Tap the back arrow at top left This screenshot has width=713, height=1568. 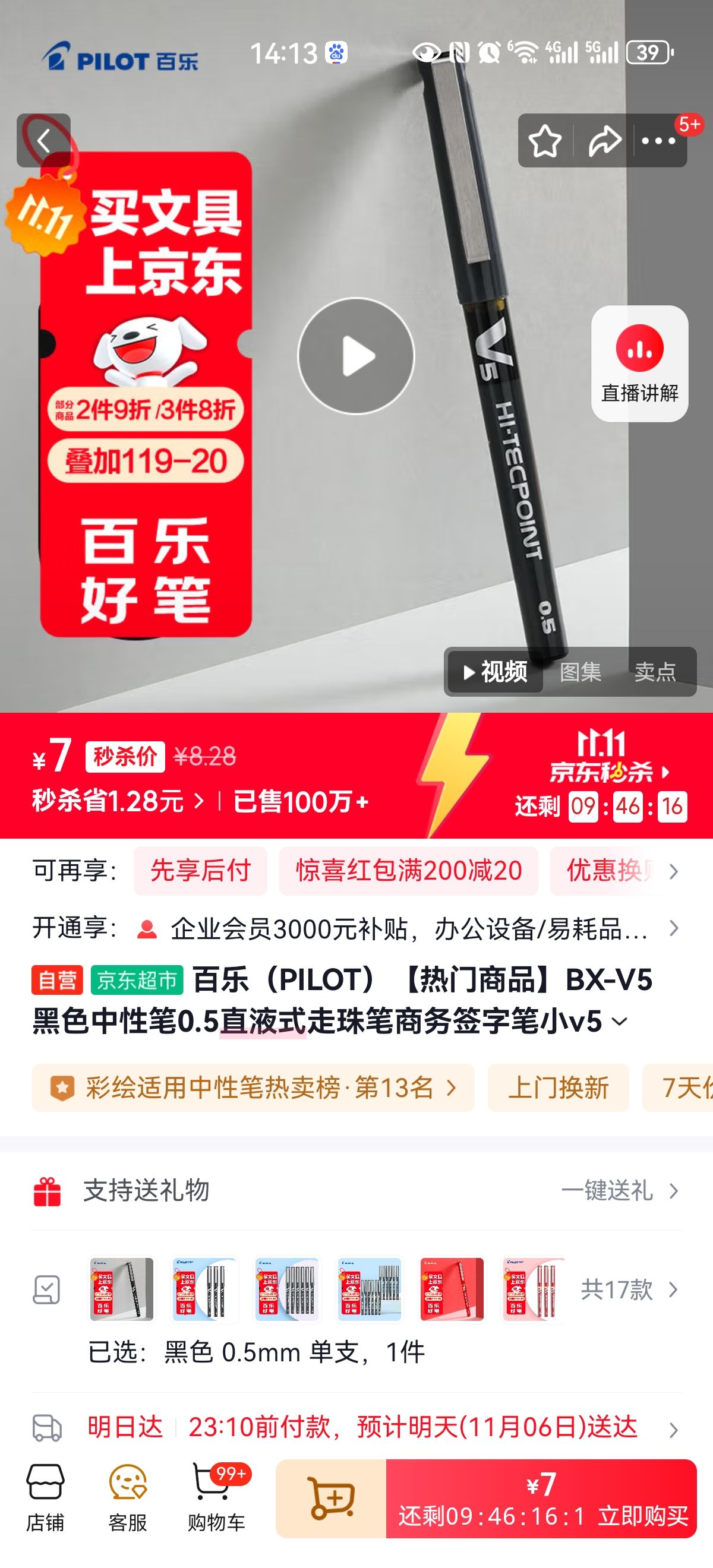pyautogui.click(x=44, y=140)
